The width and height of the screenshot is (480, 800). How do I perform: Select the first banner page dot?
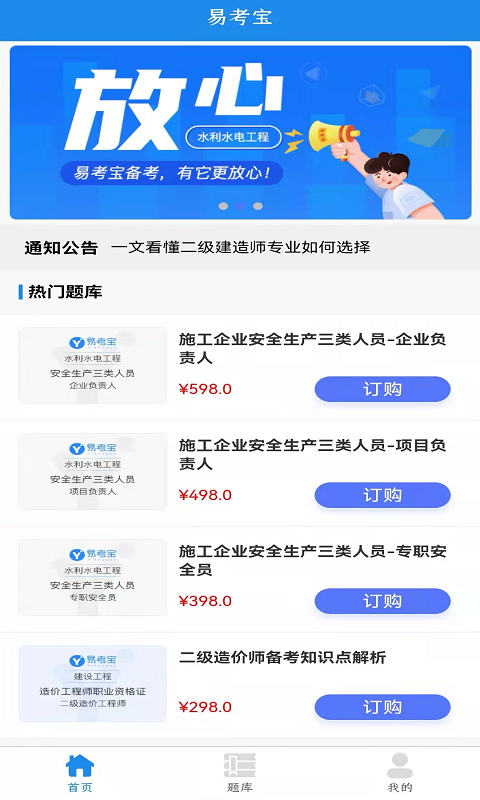coord(223,206)
